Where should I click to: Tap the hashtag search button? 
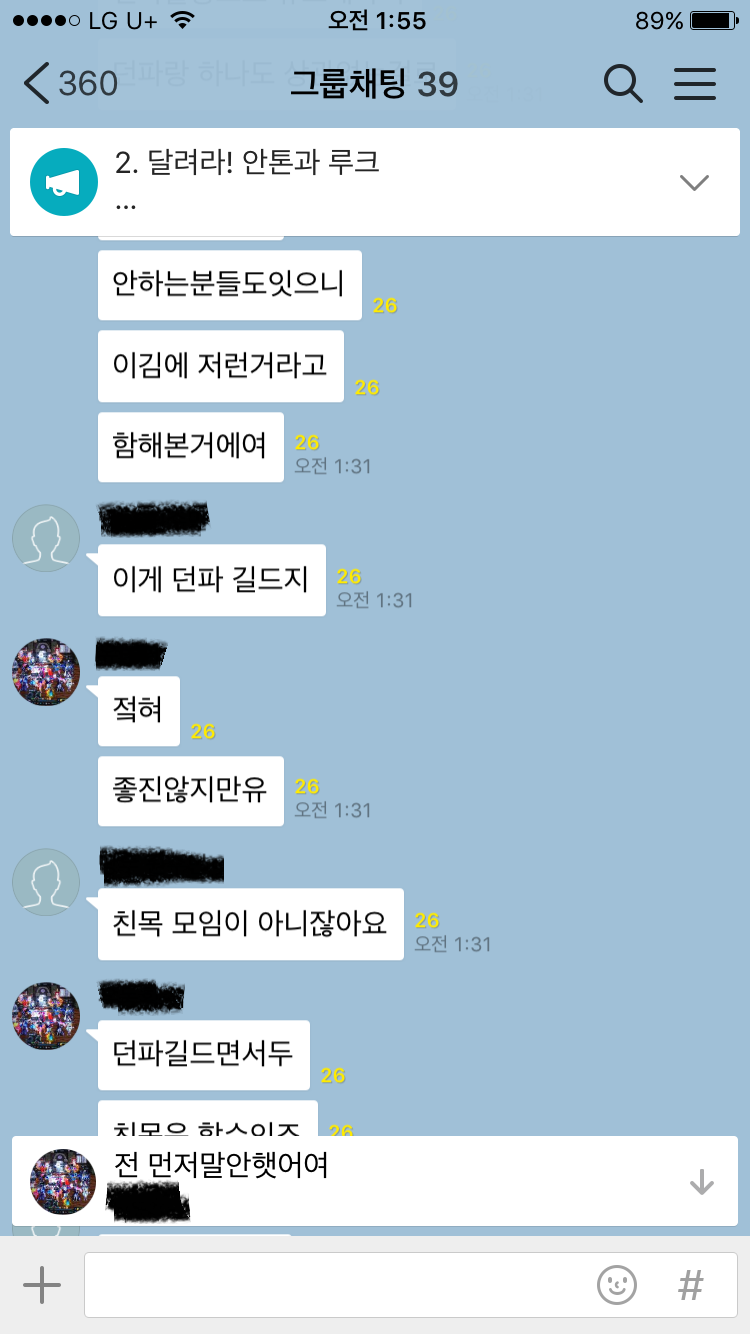click(690, 1285)
